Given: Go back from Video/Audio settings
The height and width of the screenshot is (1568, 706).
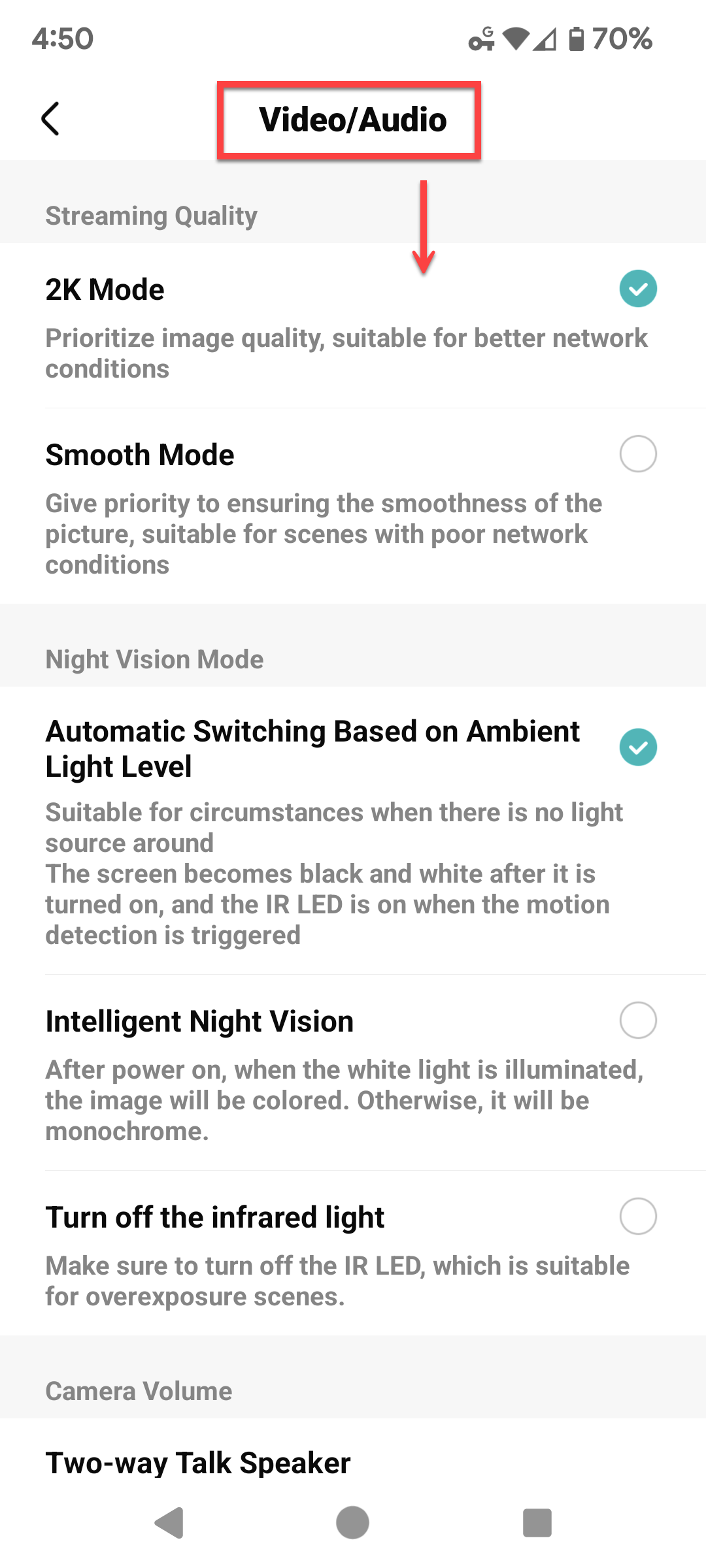Looking at the screenshot, I should 50,119.
